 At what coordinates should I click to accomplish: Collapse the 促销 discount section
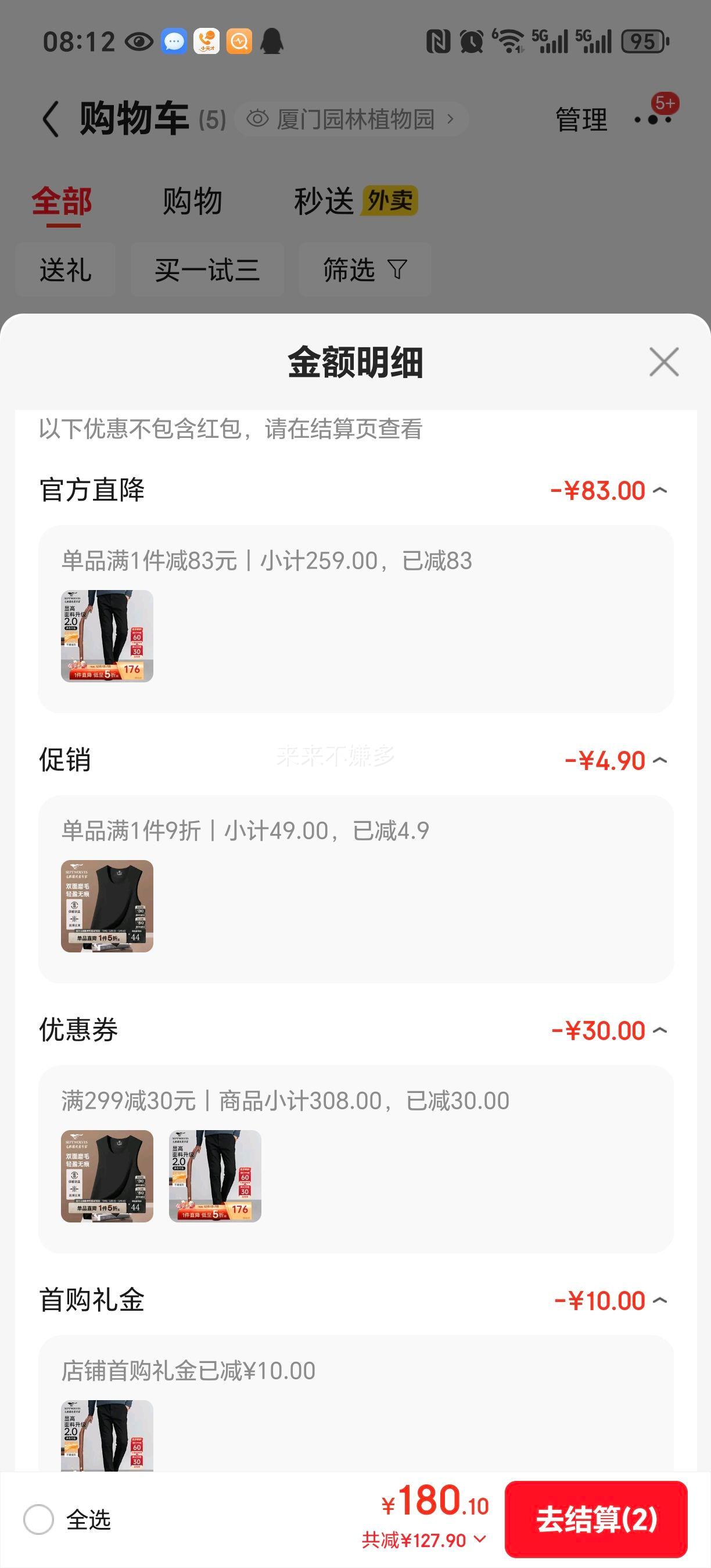[x=660, y=761]
